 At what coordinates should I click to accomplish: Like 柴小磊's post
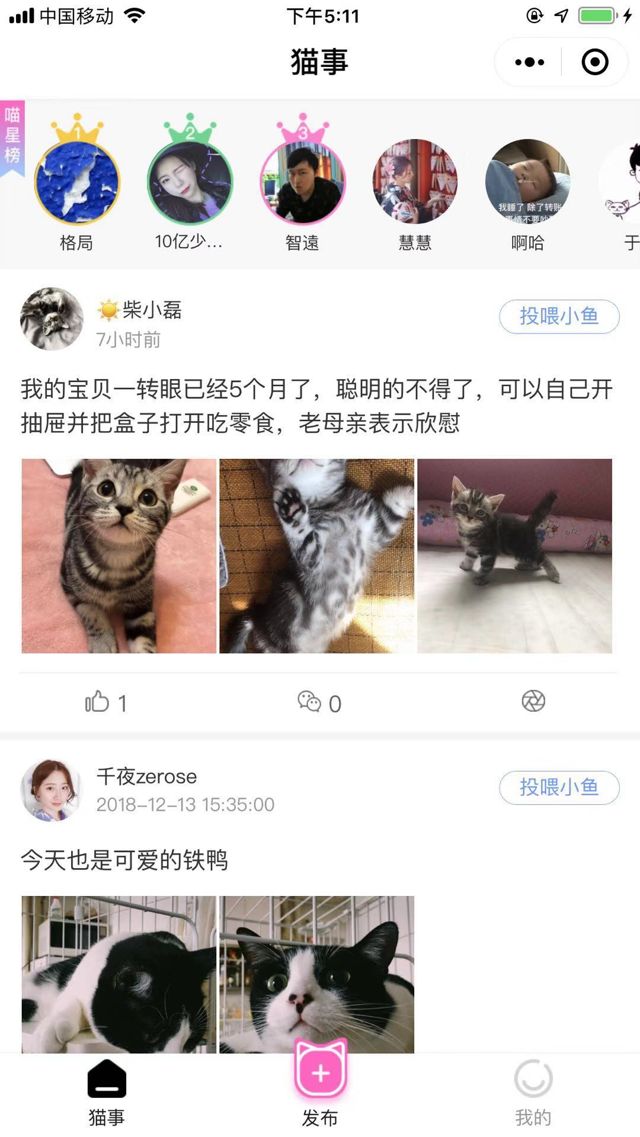[106, 703]
